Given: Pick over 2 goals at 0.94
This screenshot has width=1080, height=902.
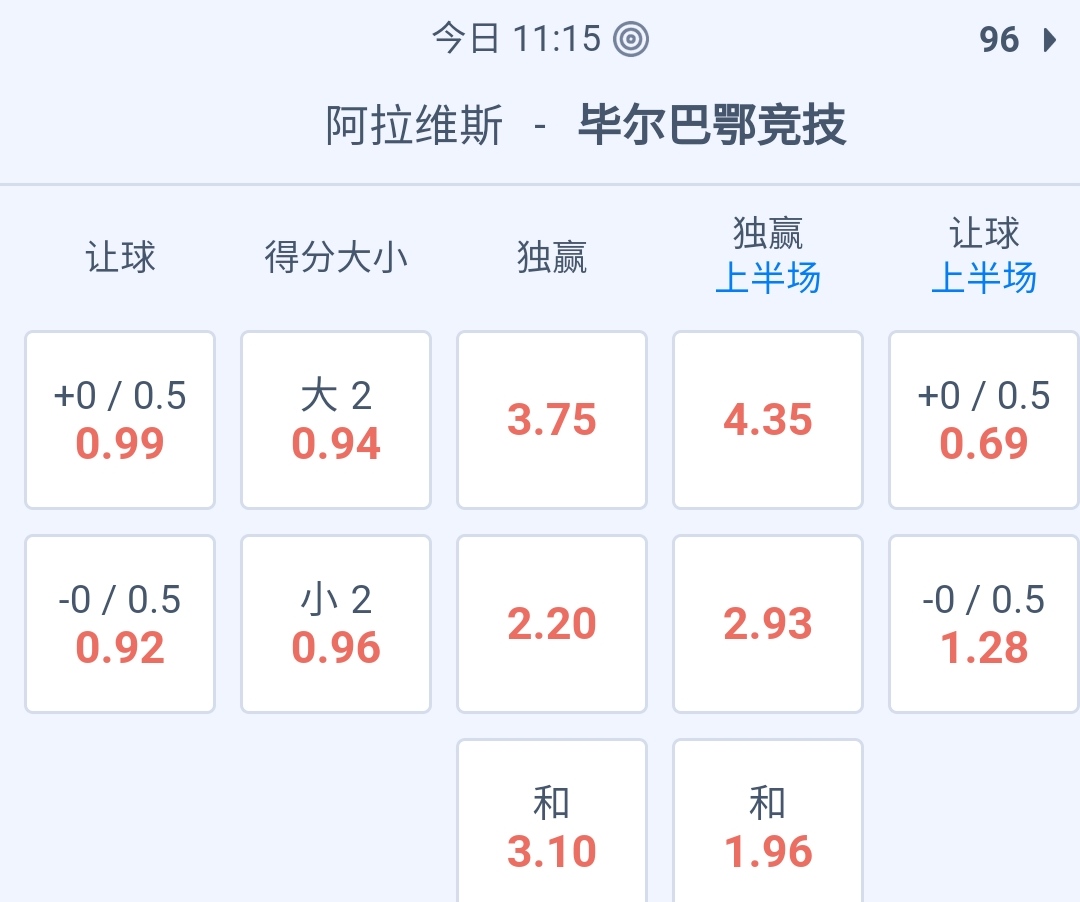Looking at the screenshot, I should (x=336, y=420).
